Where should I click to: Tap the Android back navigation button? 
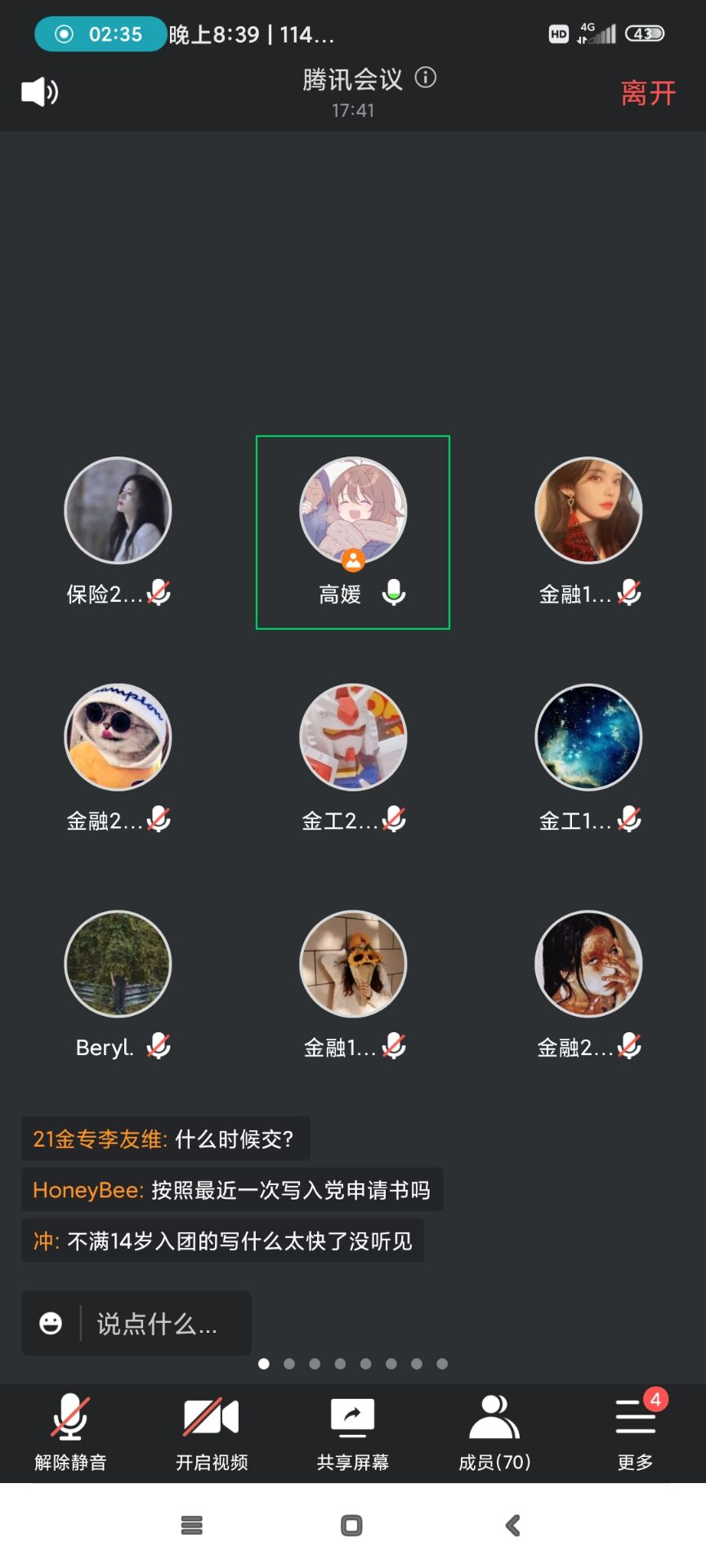click(512, 1524)
